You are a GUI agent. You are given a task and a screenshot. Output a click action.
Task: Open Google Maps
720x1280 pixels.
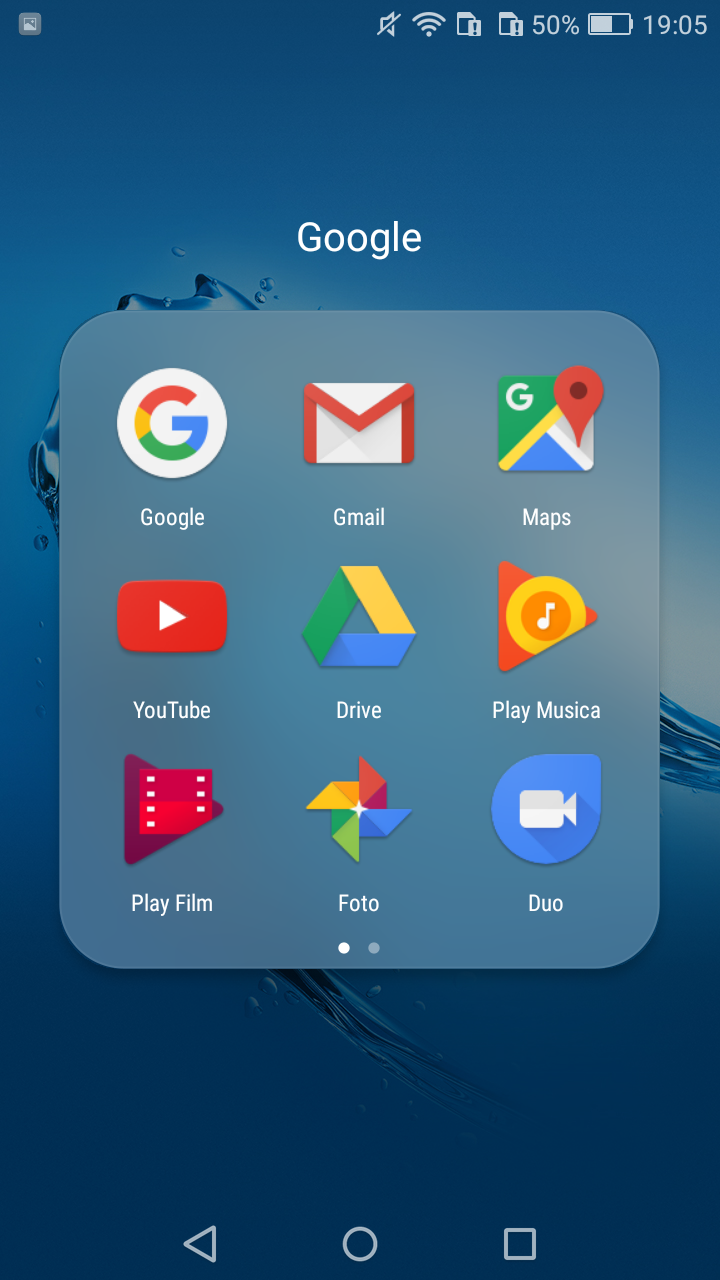pos(546,424)
